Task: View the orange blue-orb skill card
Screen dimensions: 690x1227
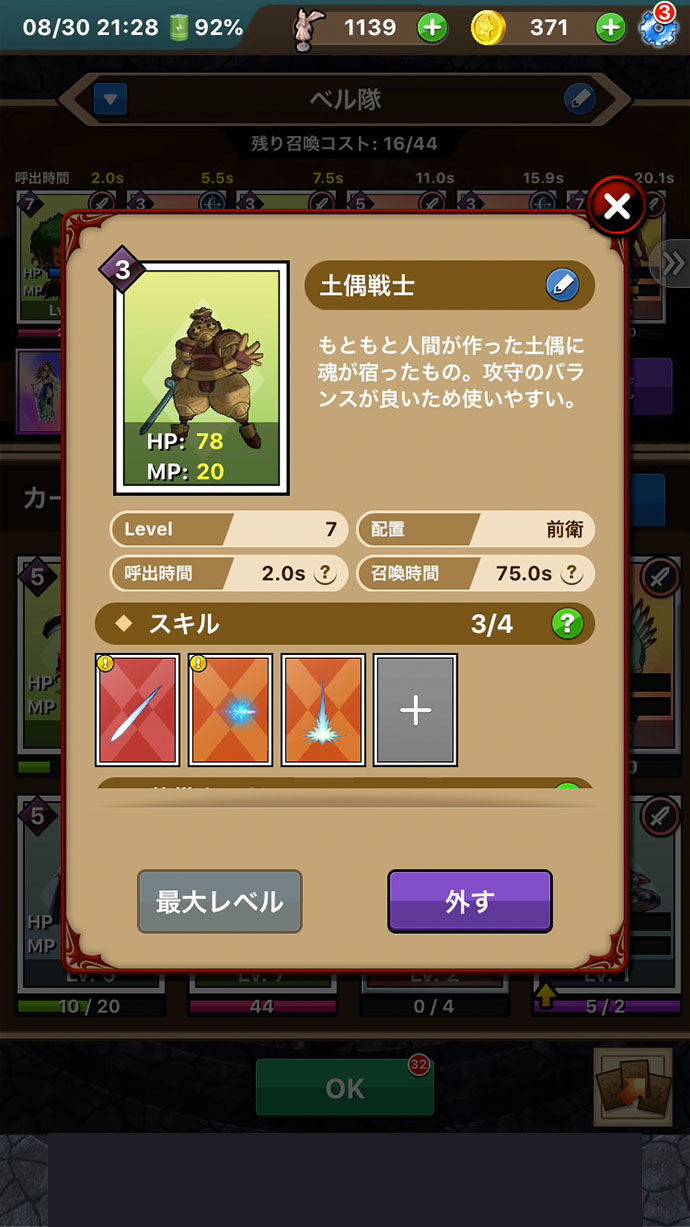Action: coord(230,710)
